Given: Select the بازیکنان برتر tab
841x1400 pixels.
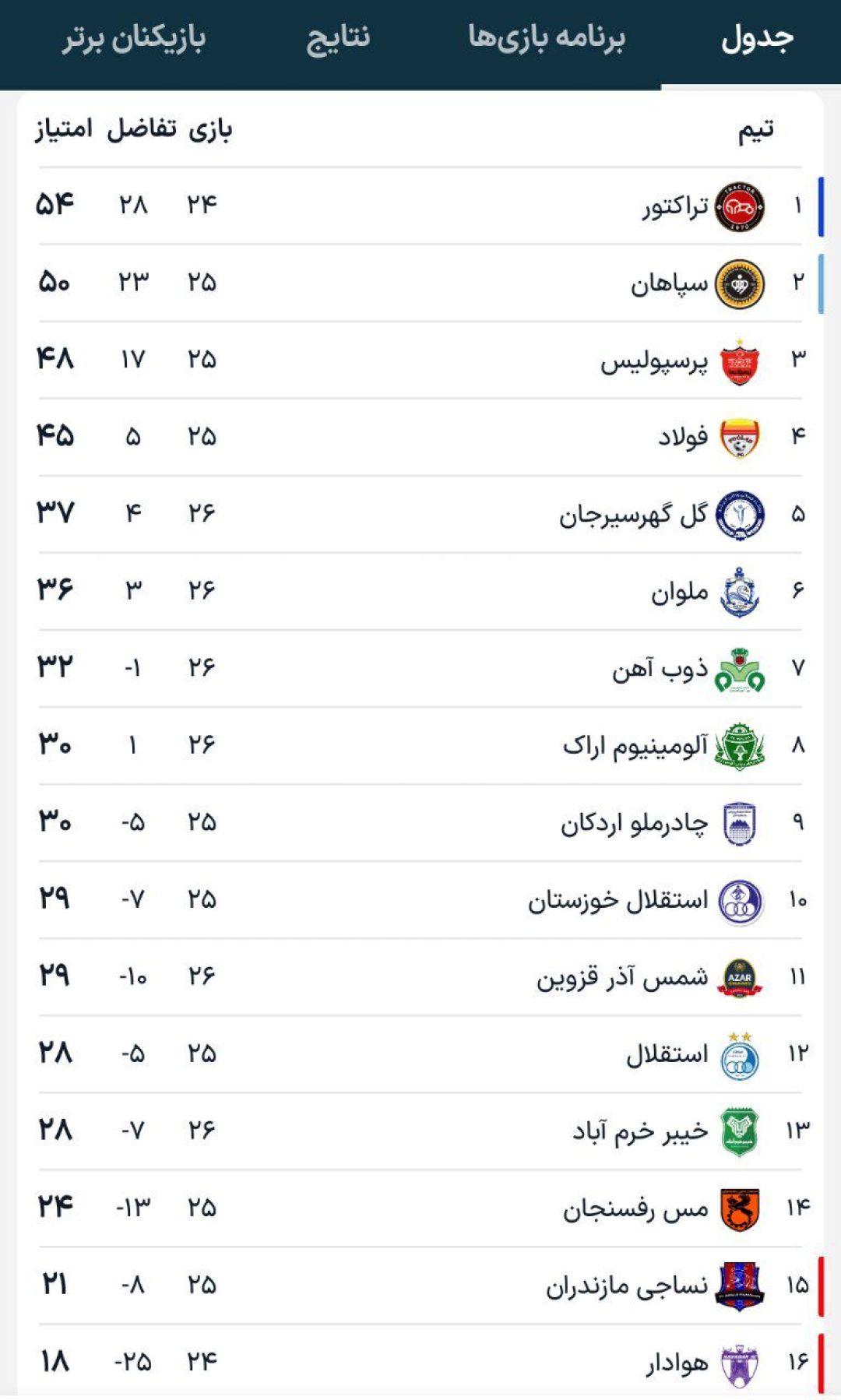Looking at the screenshot, I should (134, 37).
